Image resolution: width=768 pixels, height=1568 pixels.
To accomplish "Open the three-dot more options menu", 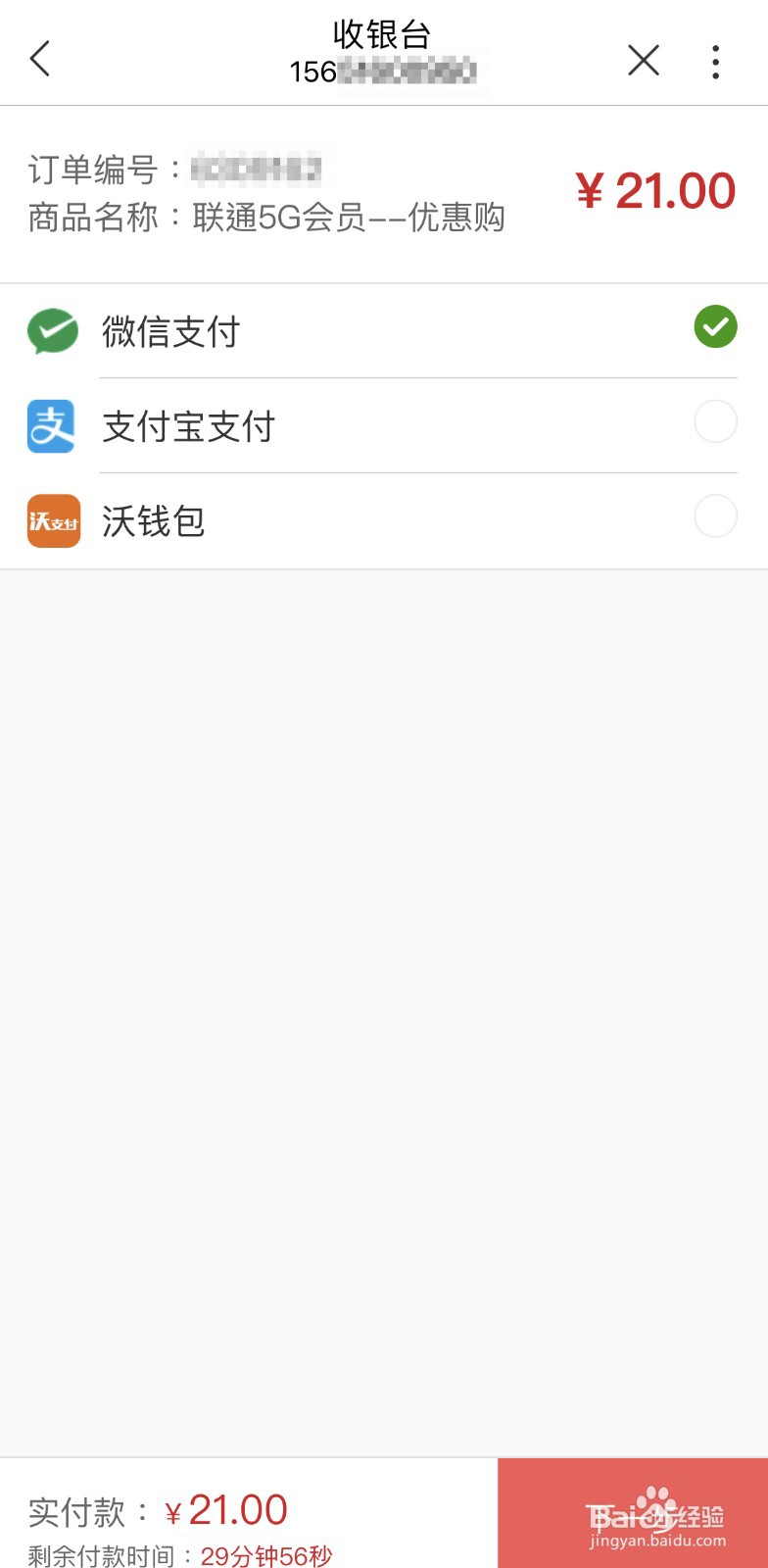I will tap(715, 61).
